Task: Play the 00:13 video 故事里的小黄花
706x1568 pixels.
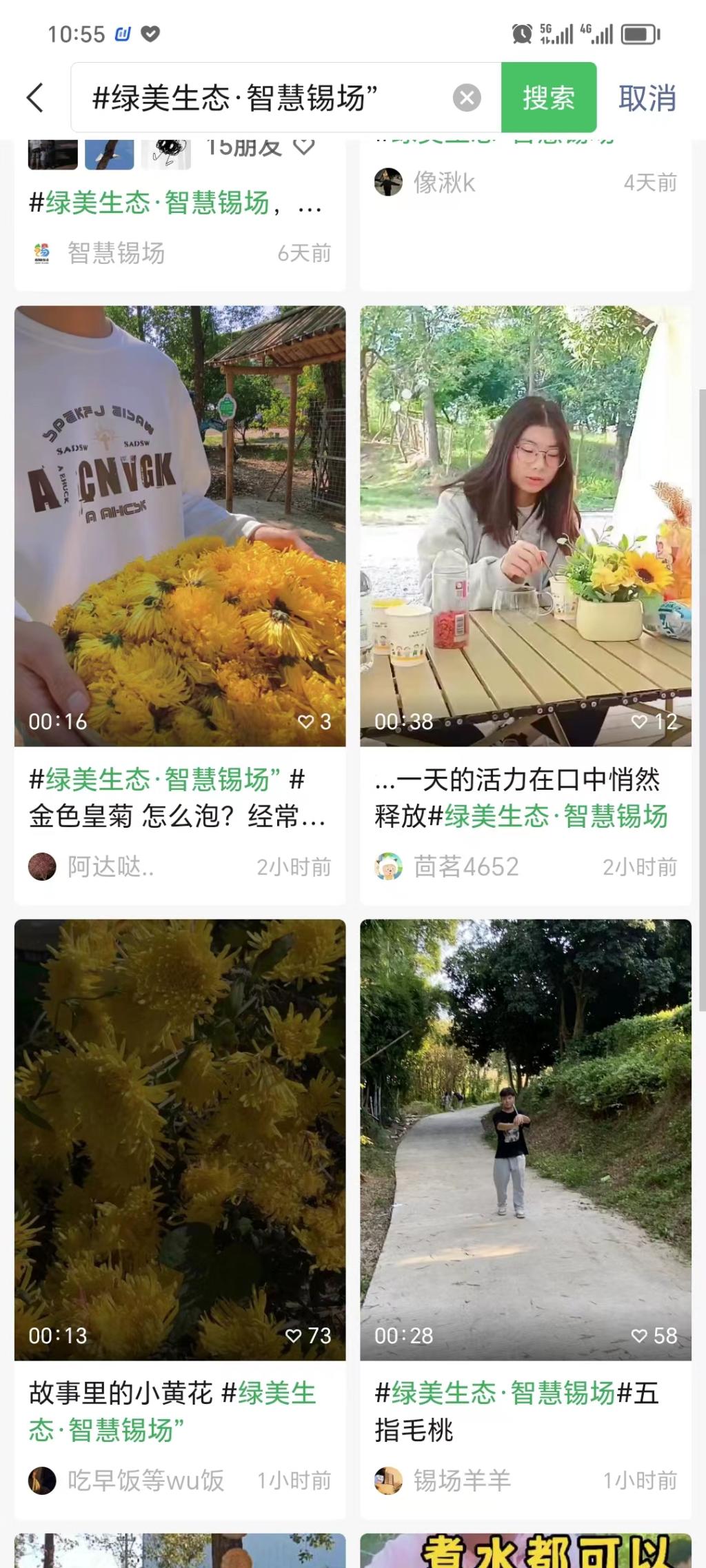Action: (180, 1139)
